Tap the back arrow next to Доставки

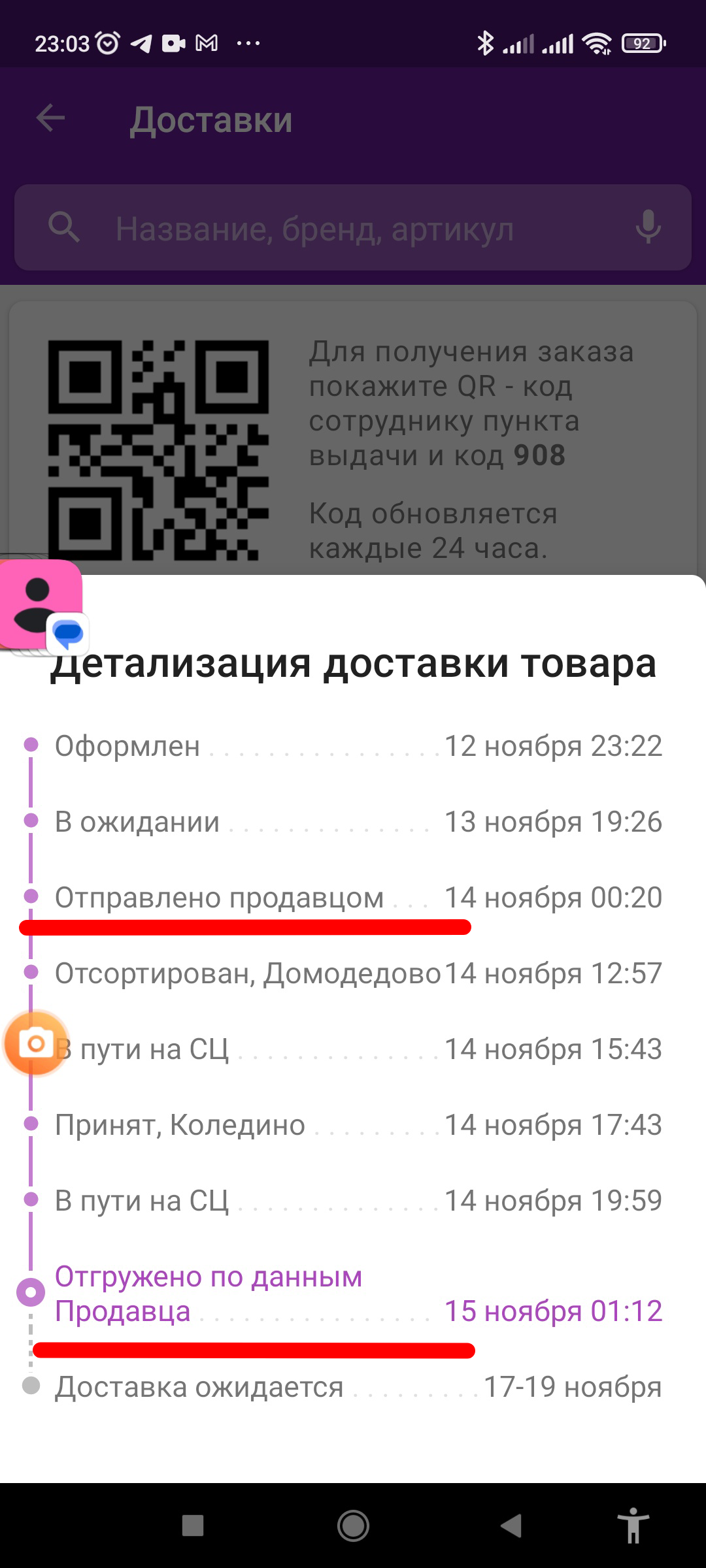point(50,119)
